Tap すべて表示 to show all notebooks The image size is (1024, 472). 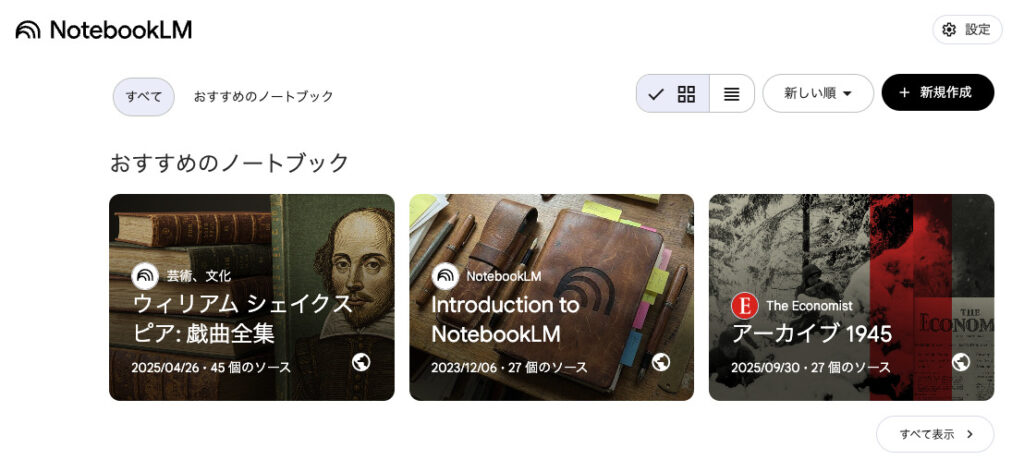(x=934, y=434)
